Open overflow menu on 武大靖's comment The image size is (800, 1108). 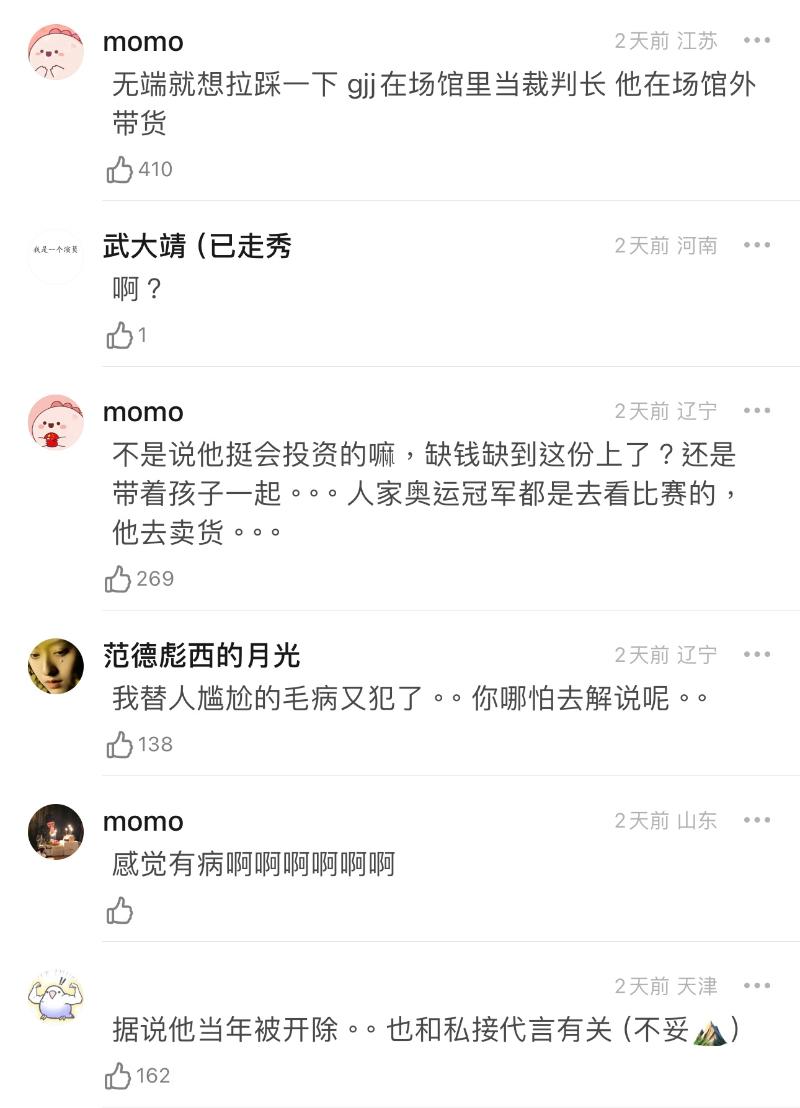757,245
